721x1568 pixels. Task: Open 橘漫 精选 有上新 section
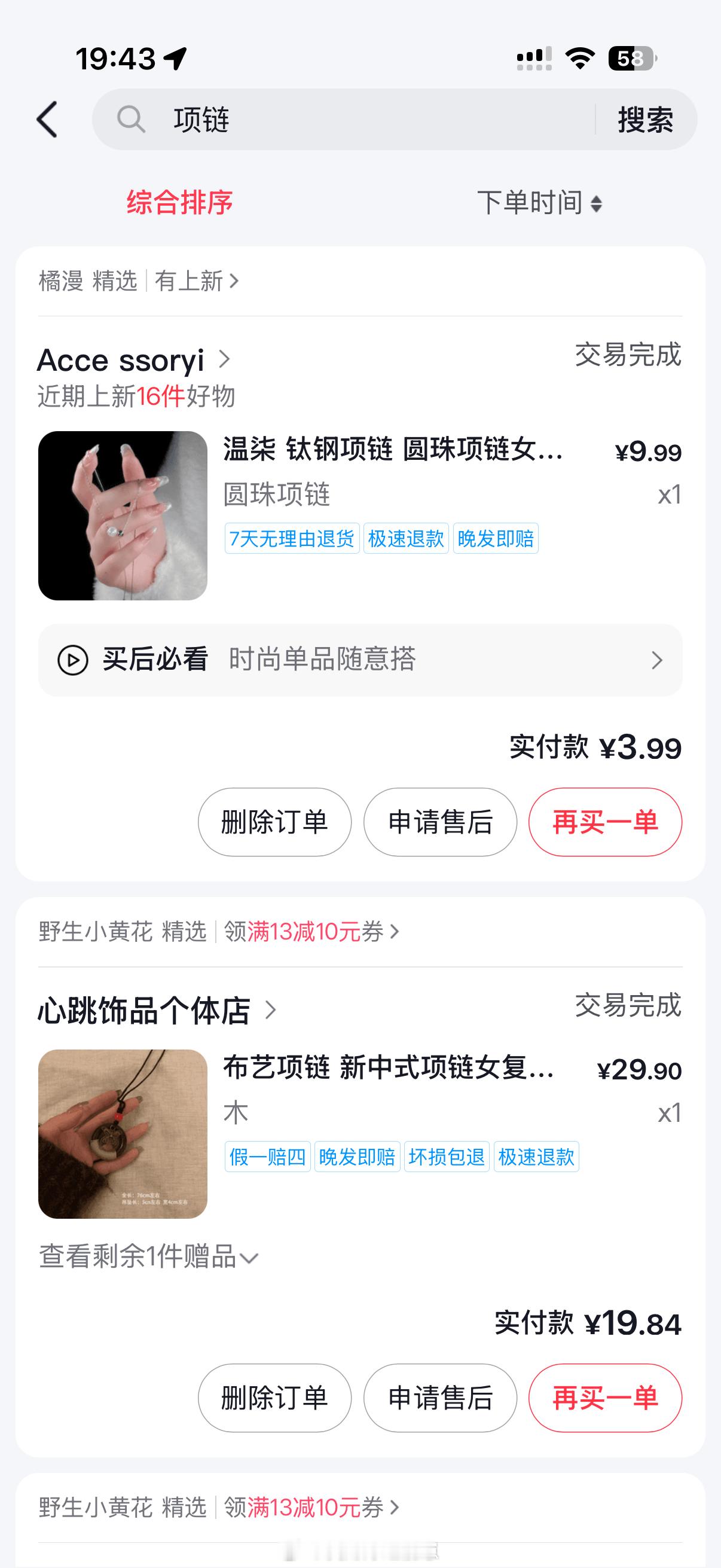click(138, 282)
